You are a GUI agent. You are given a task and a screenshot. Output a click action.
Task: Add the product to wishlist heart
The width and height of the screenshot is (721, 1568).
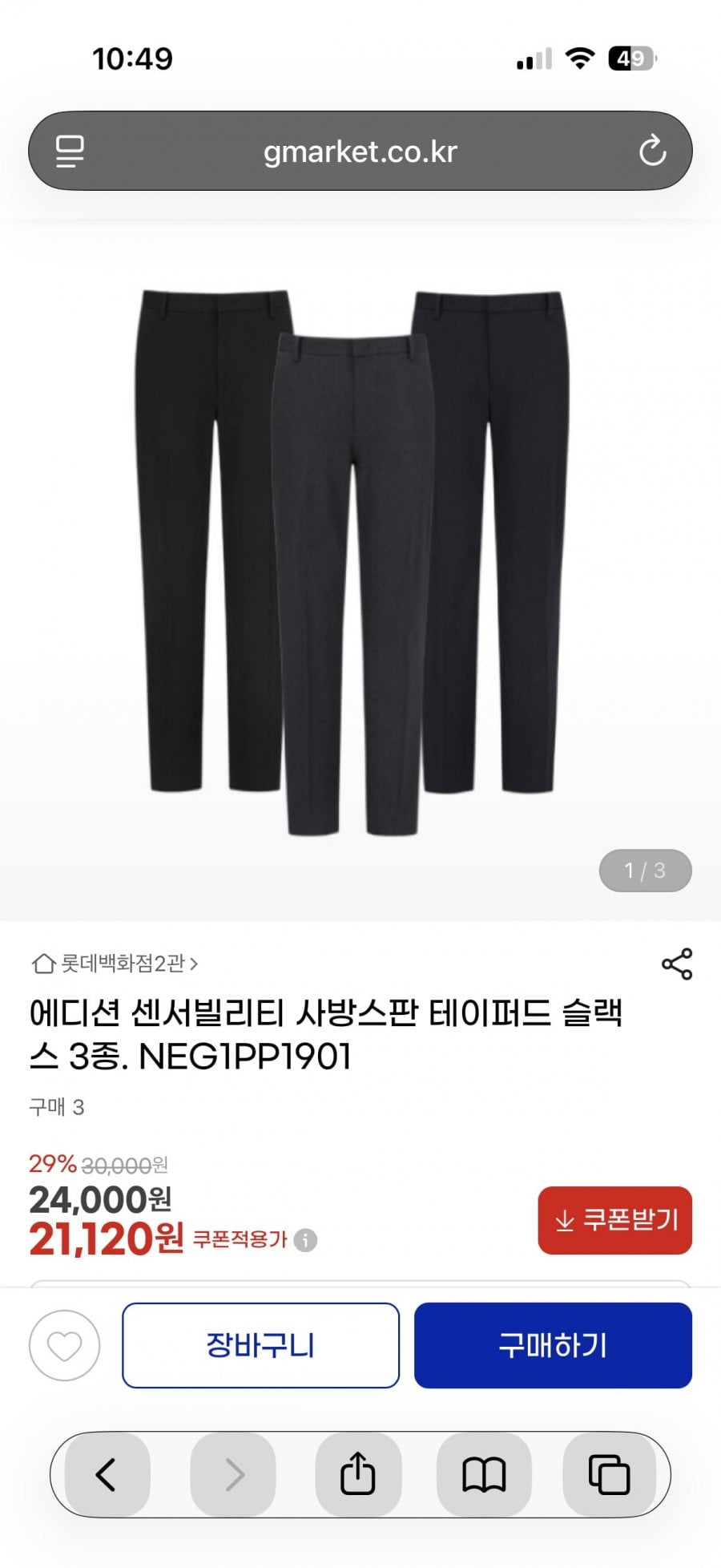point(65,1345)
